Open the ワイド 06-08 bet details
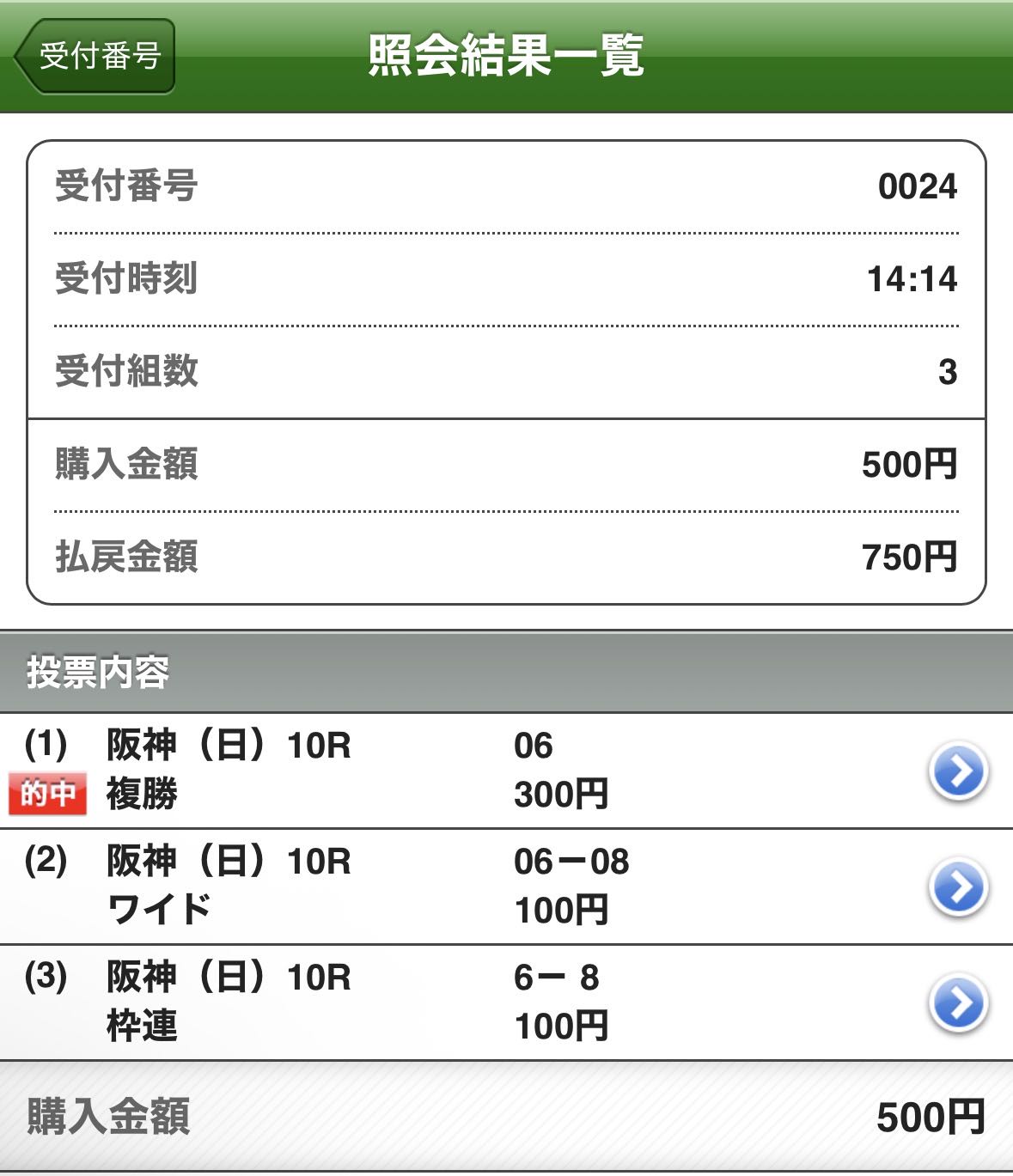The width and height of the screenshot is (1013, 1176). (x=958, y=887)
